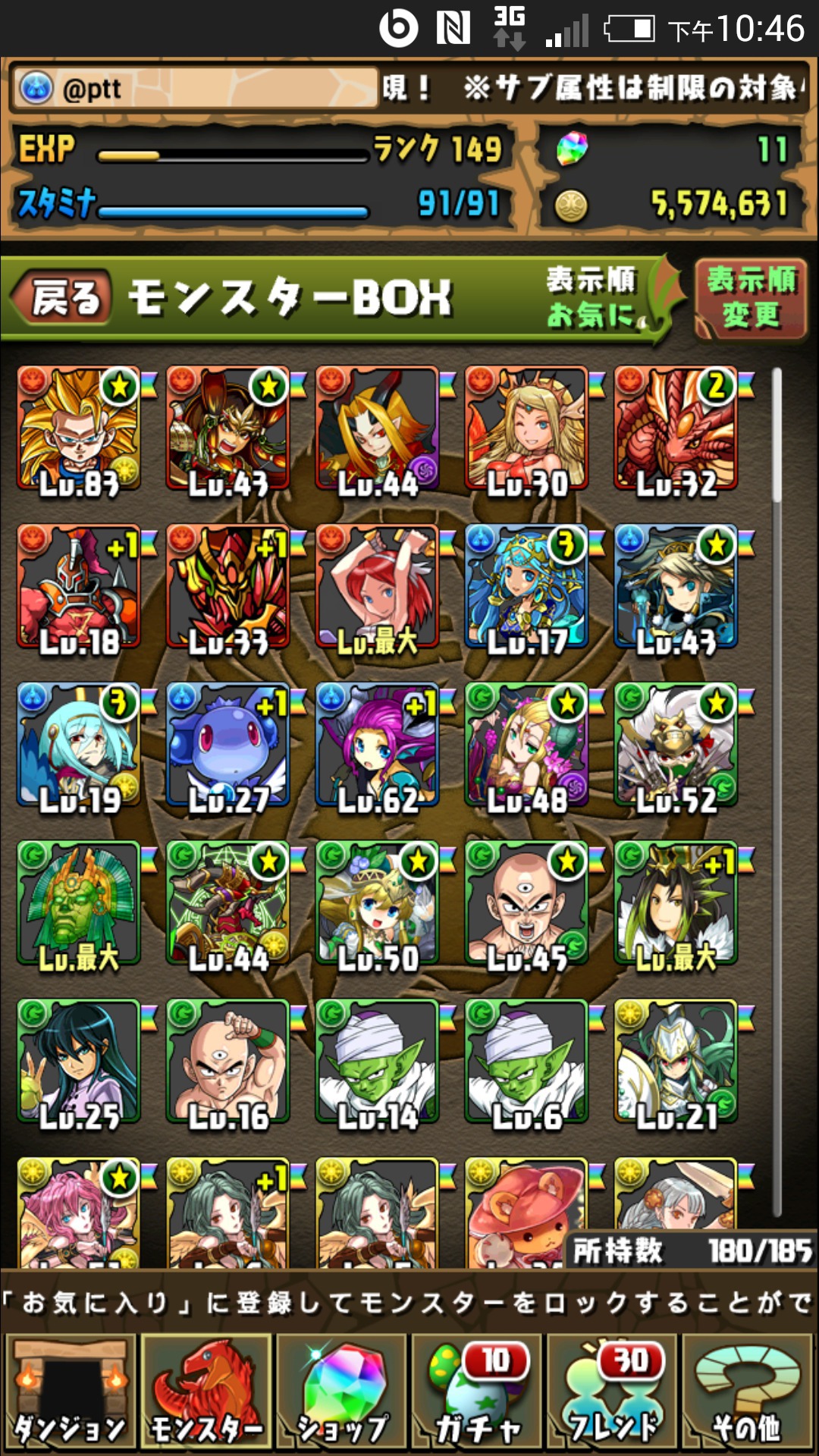Select the Lv.25 dark-haired wood monster
The image size is (819, 1456).
79,1062
